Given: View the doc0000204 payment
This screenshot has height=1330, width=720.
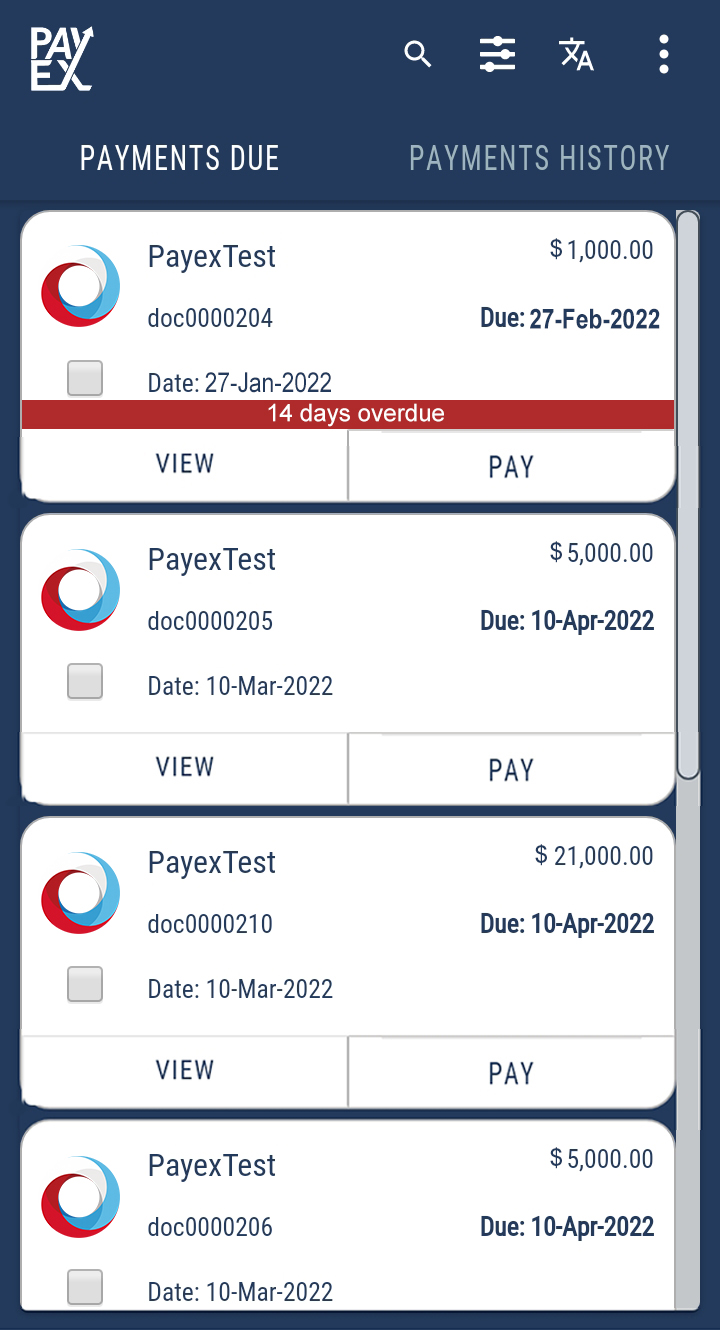Looking at the screenshot, I should click(185, 465).
